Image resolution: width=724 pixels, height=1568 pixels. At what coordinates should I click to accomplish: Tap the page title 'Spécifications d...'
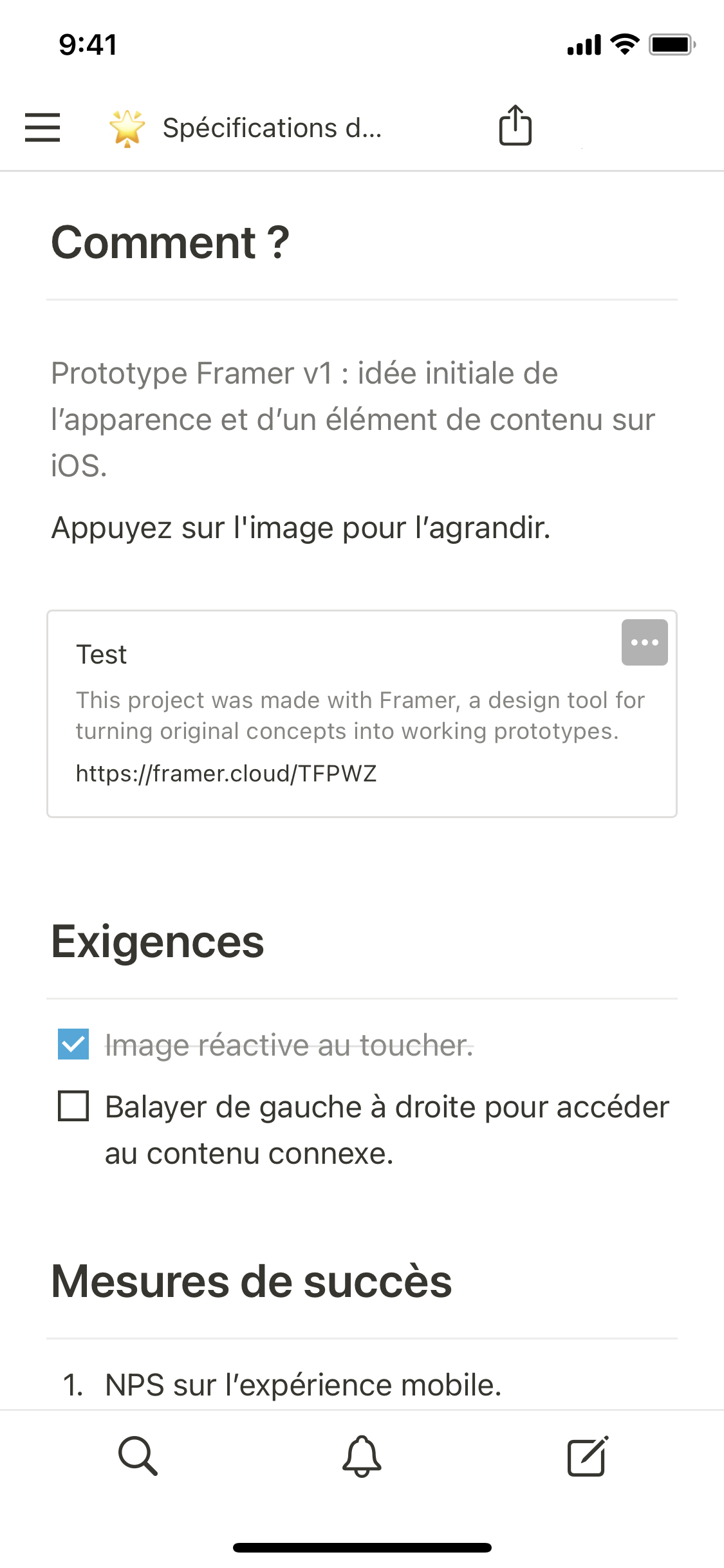pyautogui.click(x=272, y=128)
